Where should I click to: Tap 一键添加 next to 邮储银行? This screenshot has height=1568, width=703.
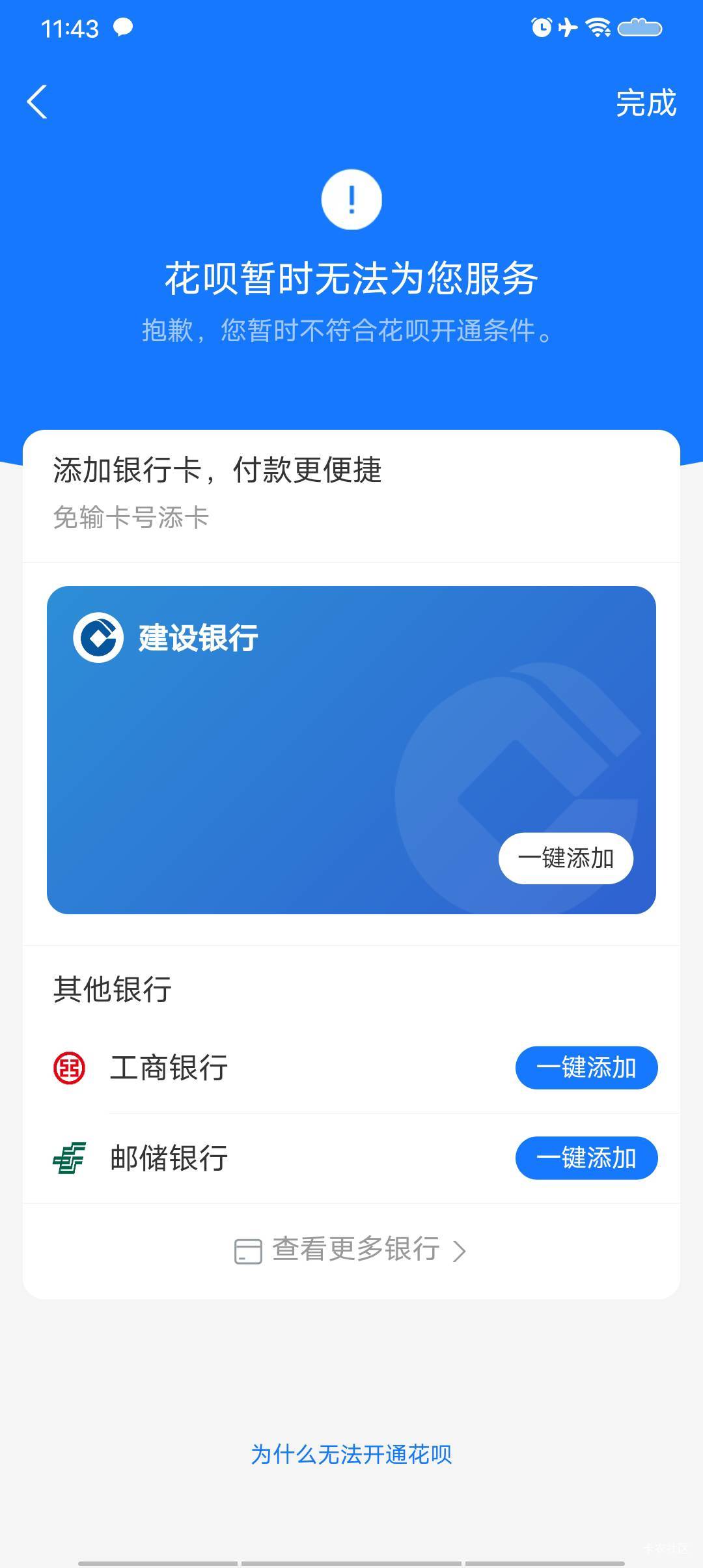(586, 1158)
